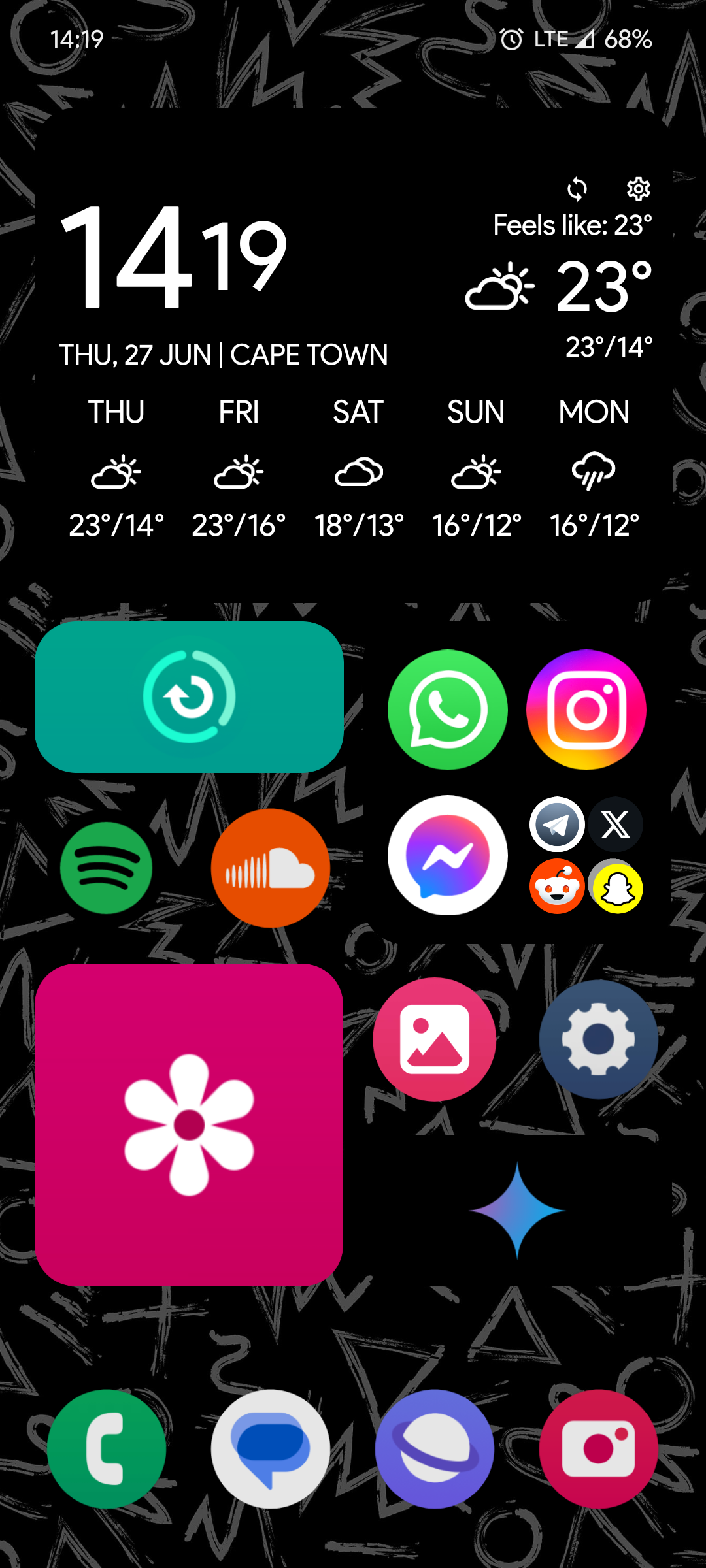Open the Camera app

[x=599, y=1449]
